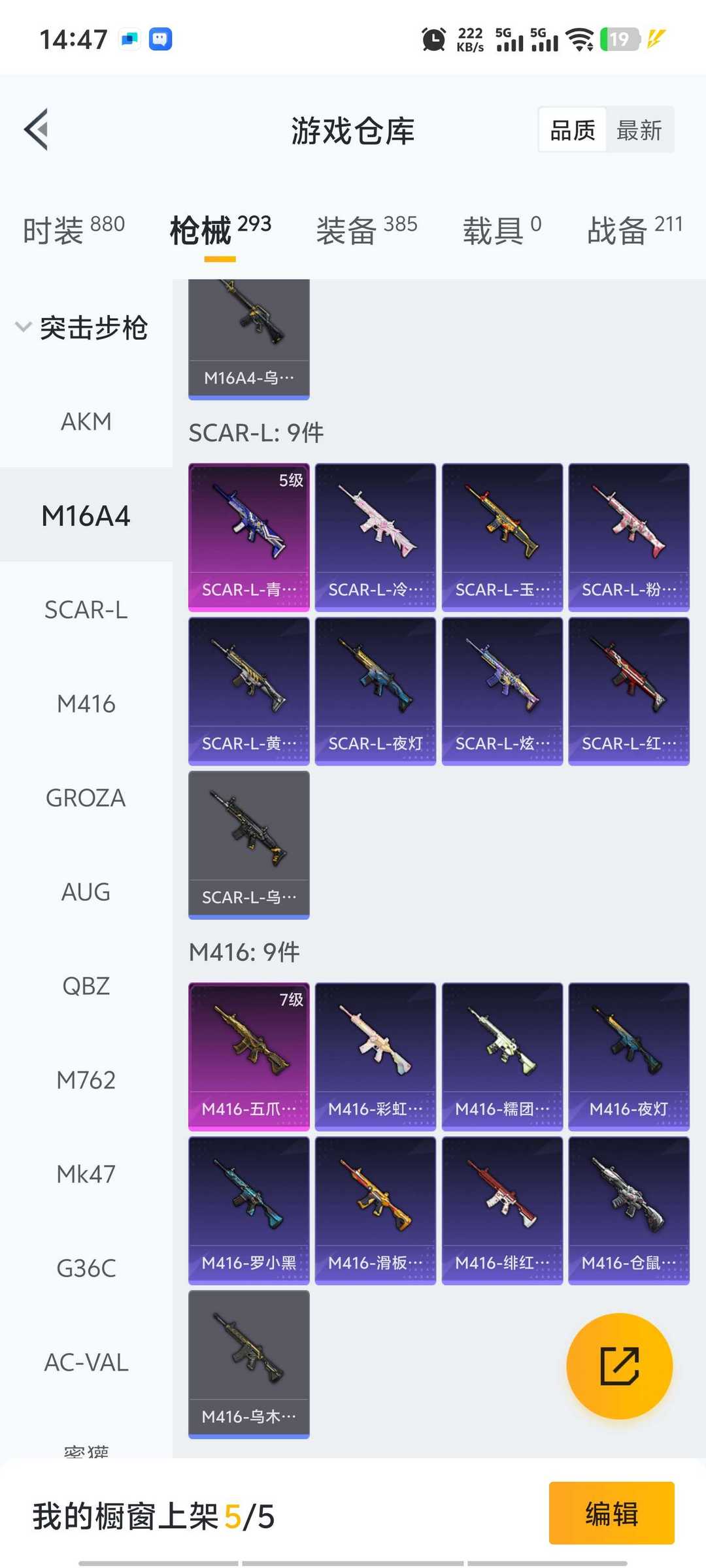Open the 载具 tab

(502, 230)
